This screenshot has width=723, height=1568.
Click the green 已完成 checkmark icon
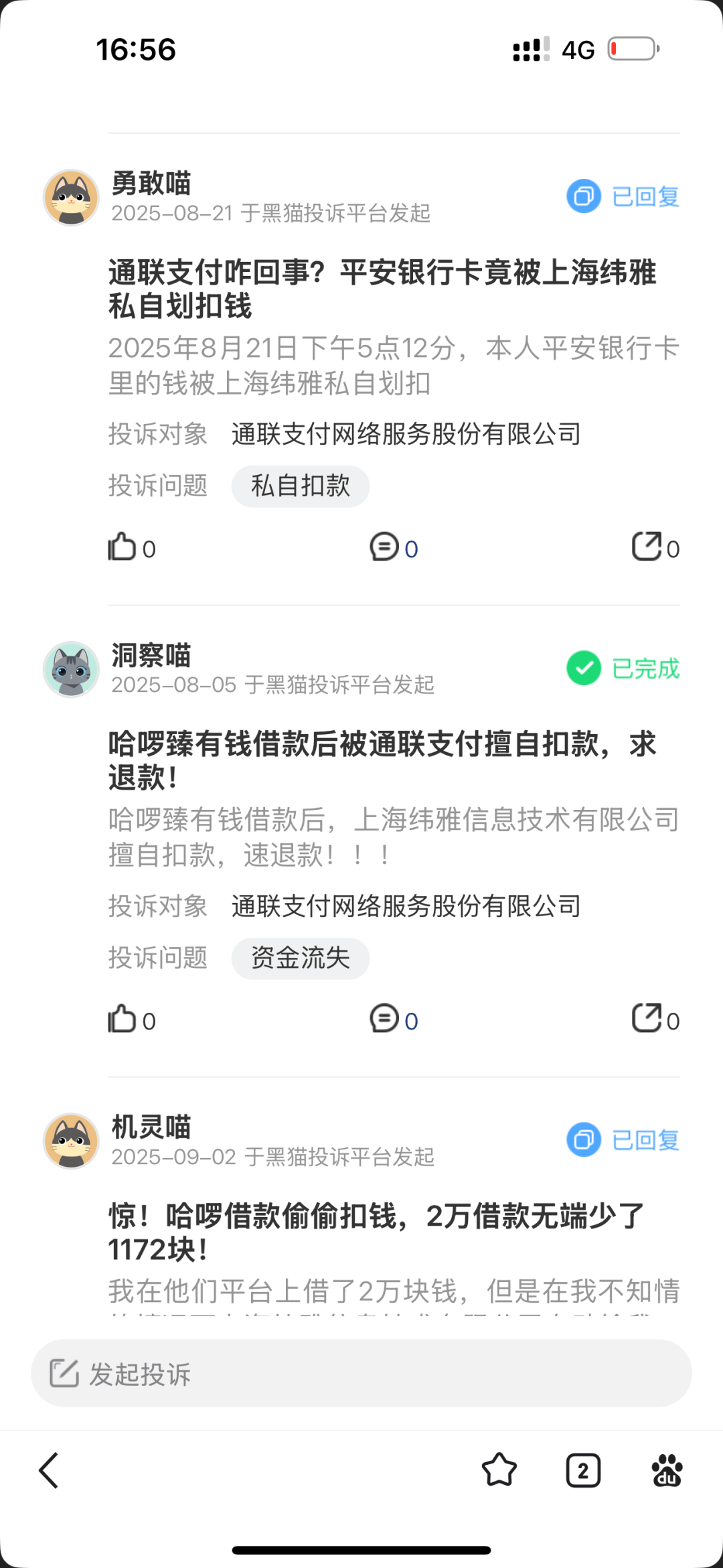click(x=583, y=668)
